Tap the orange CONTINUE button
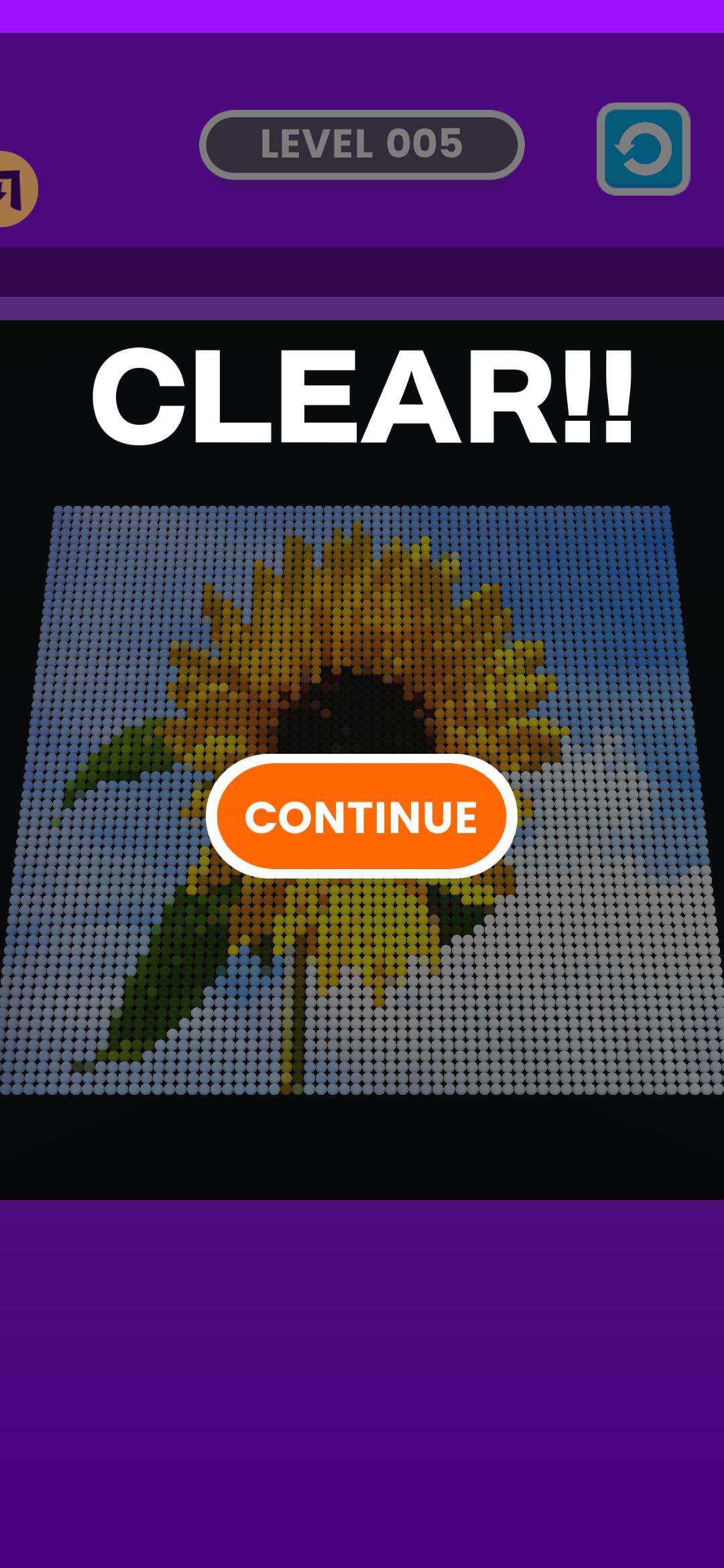 pos(361,816)
